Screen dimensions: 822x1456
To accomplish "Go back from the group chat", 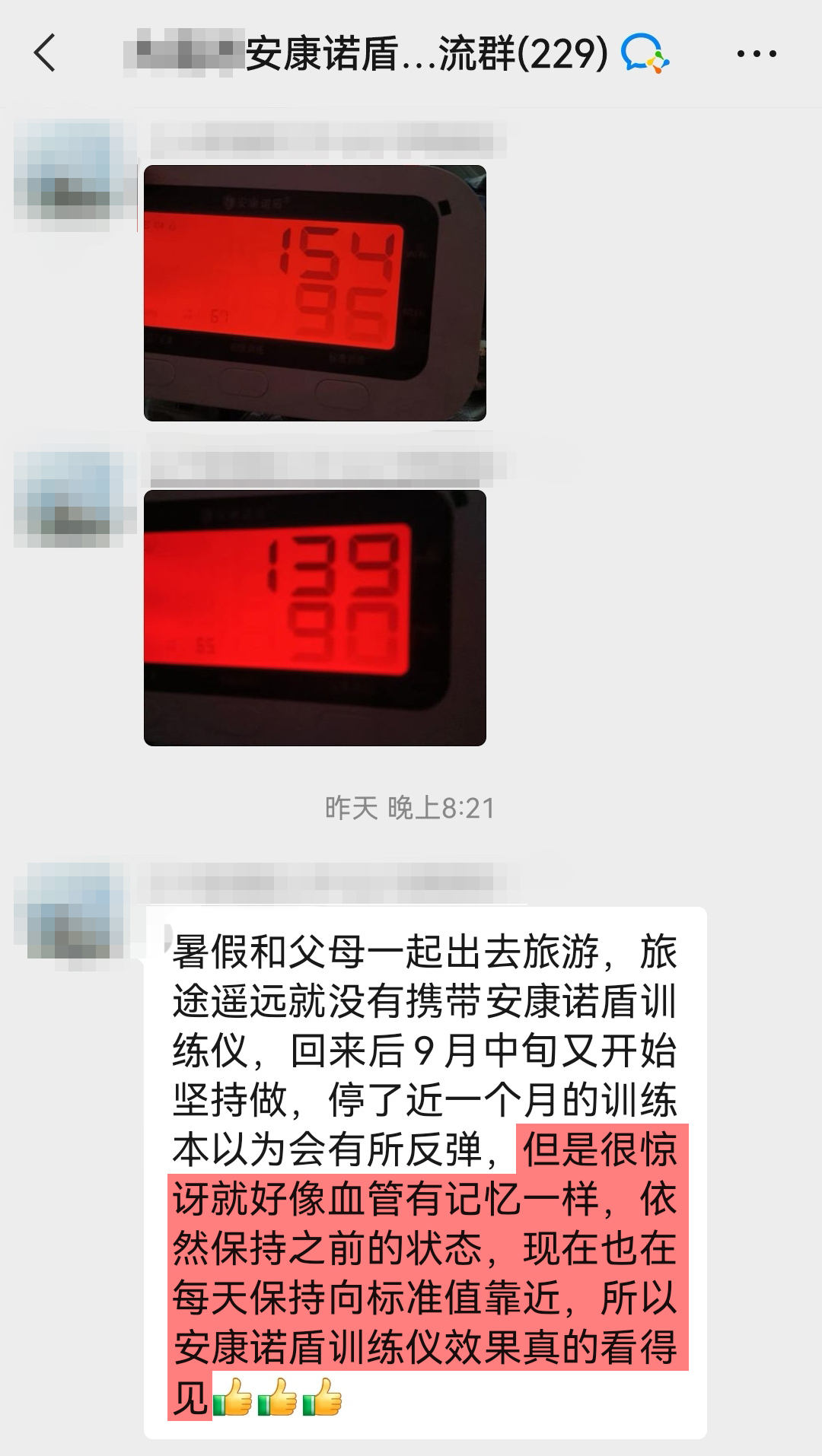I will 46,53.
